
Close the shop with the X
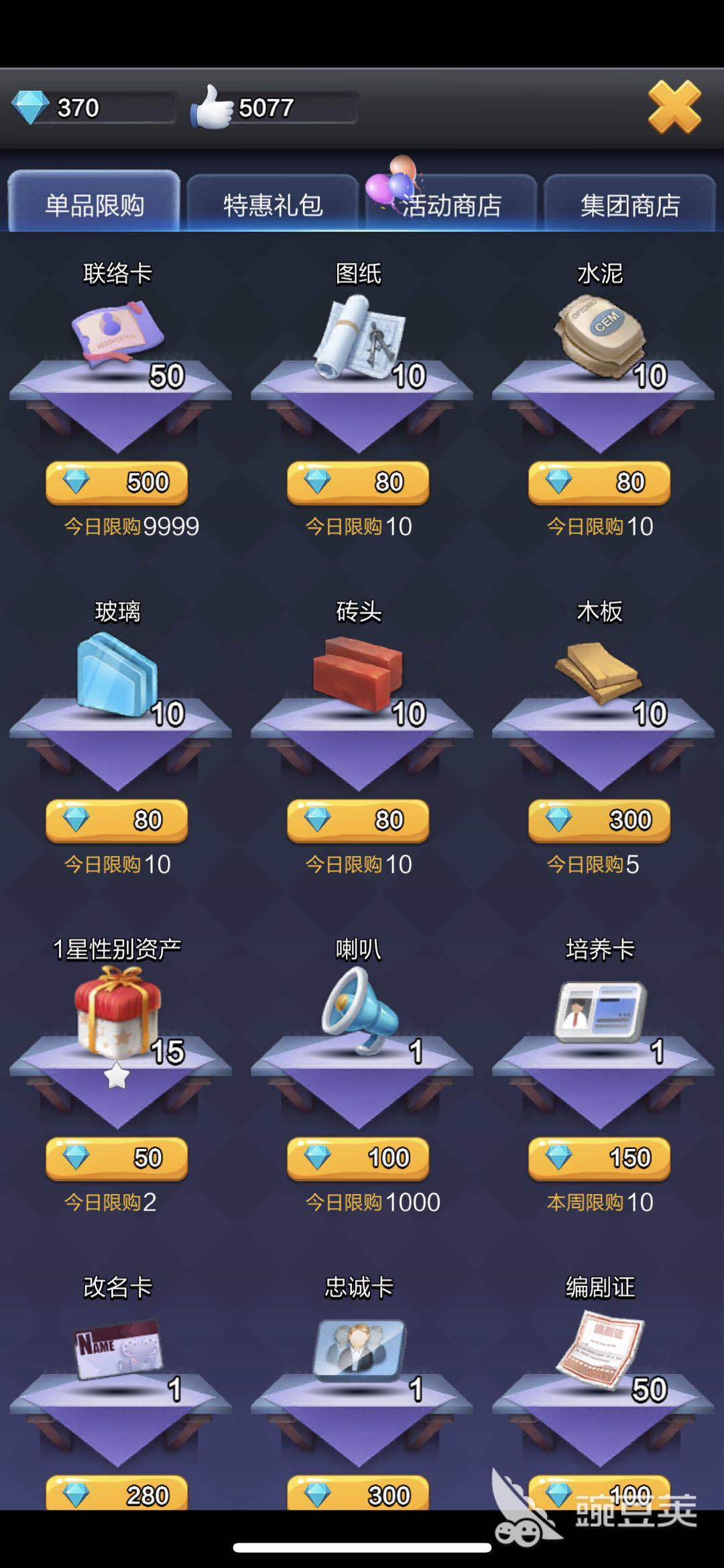pyautogui.click(x=674, y=107)
